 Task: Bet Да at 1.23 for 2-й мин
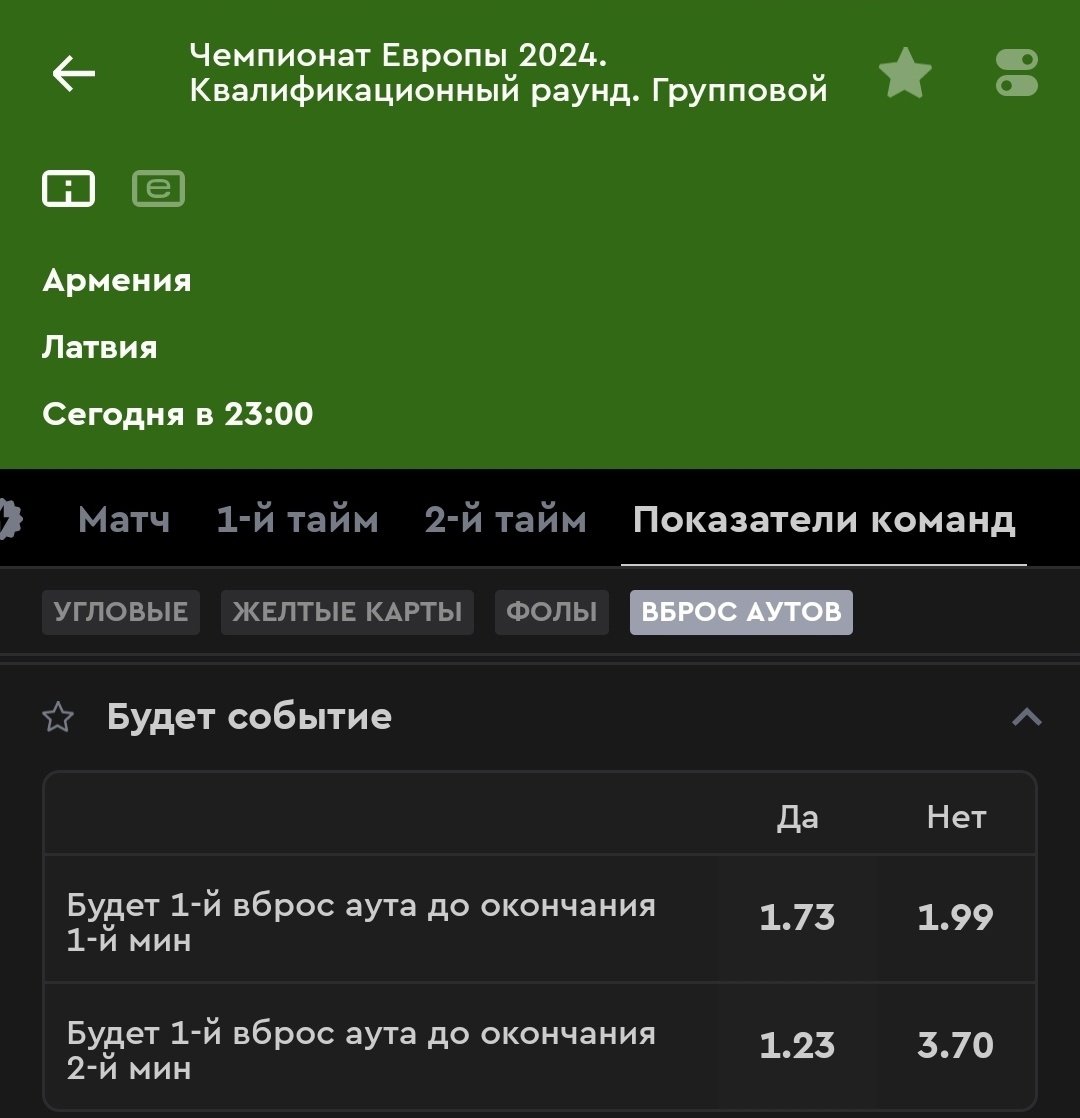coord(797,1046)
